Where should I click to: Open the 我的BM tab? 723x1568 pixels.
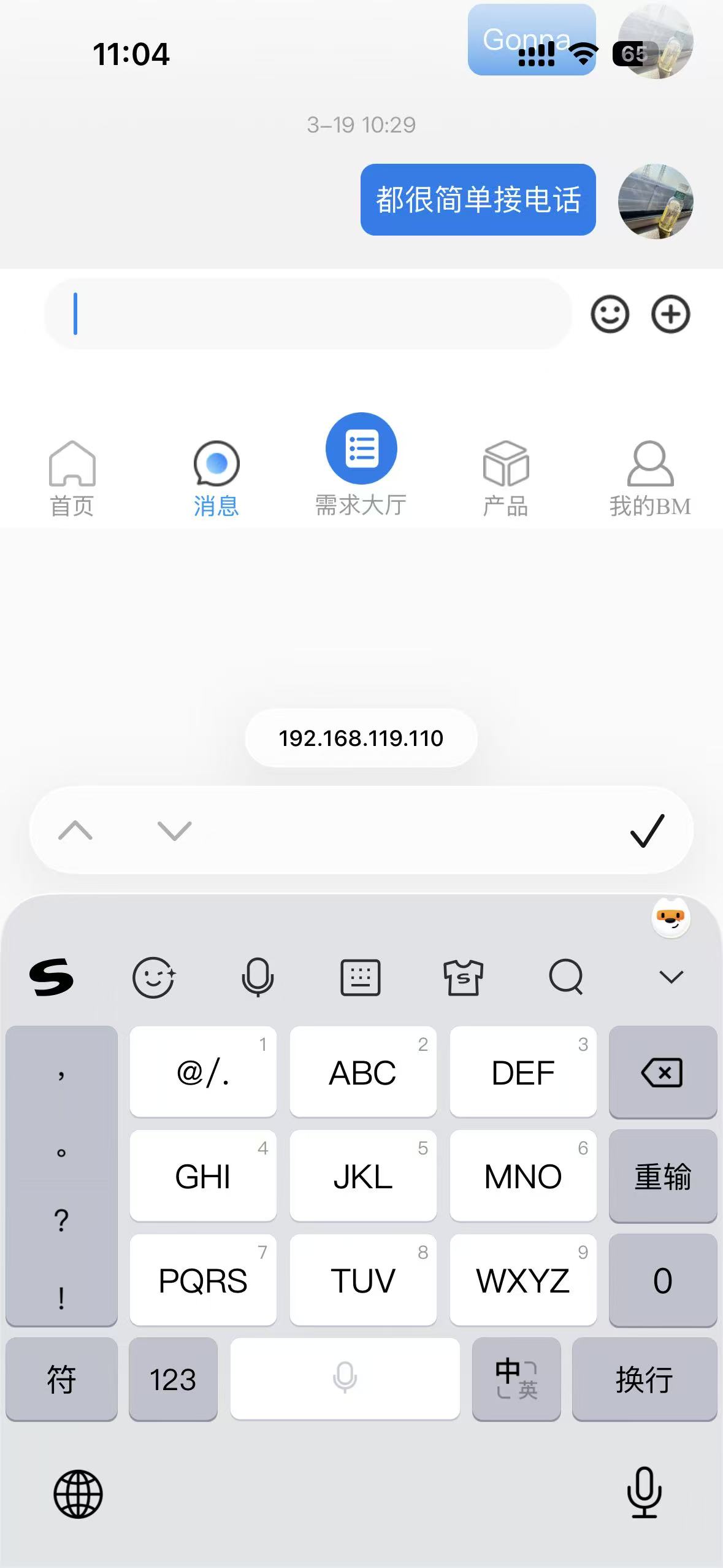click(x=650, y=479)
